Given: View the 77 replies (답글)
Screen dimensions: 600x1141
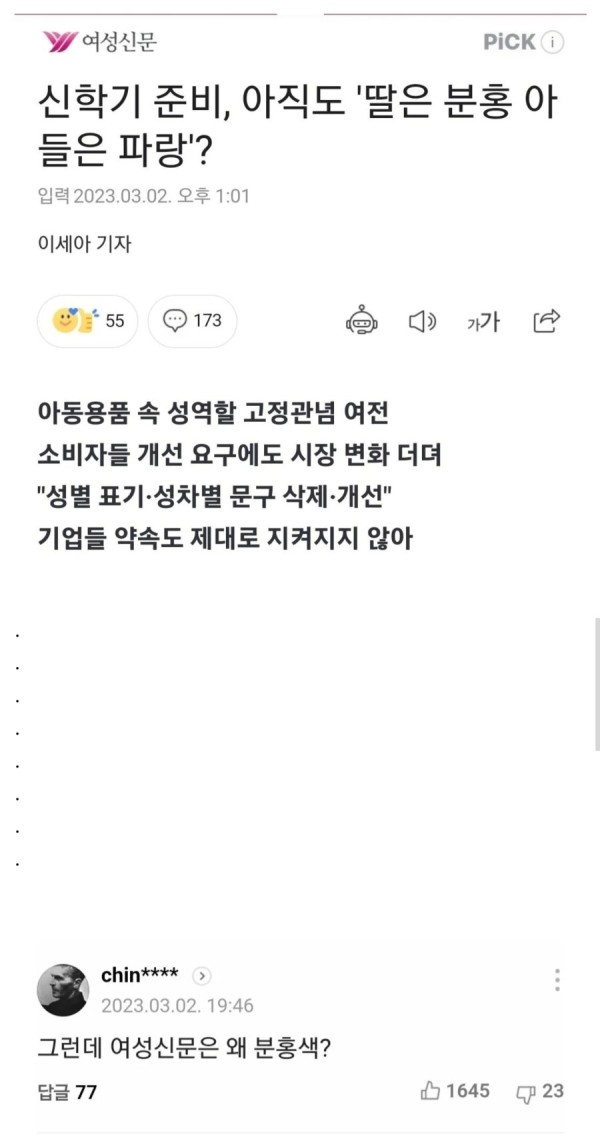Looking at the screenshot, I should click(x=67, y=1092).
